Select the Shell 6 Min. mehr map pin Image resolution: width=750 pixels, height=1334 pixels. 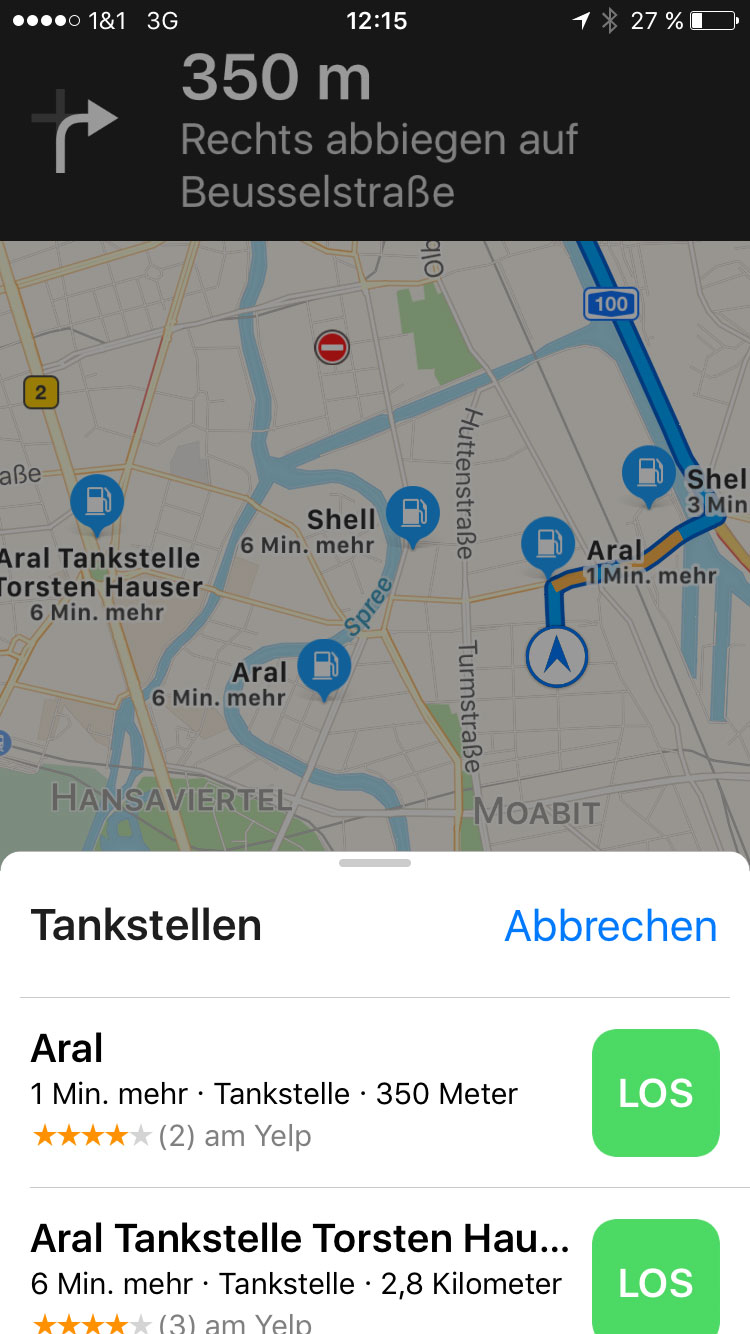412,512
